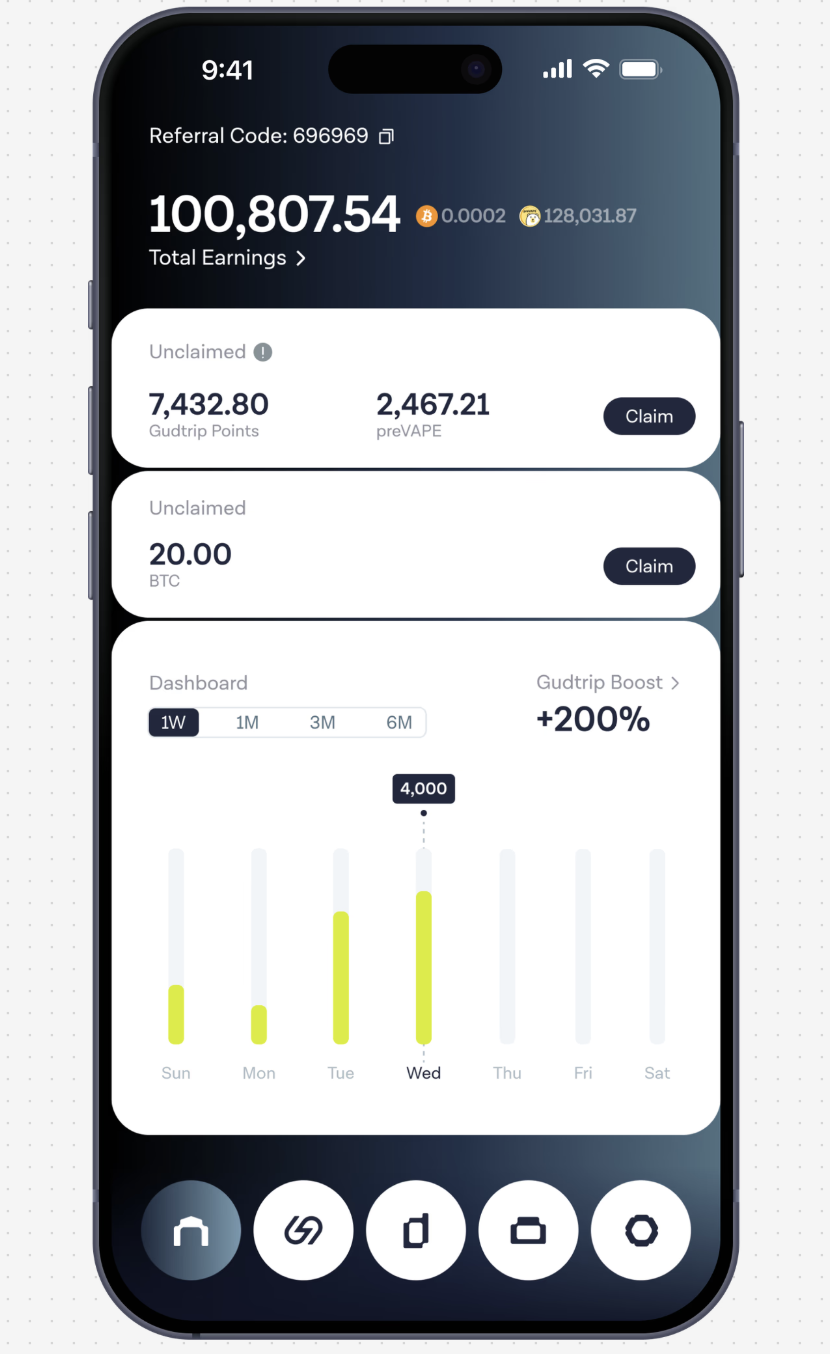Open the hexagon settings tab
The height and width of the screenshot is (1354, 830).
tap(641, 1231)
